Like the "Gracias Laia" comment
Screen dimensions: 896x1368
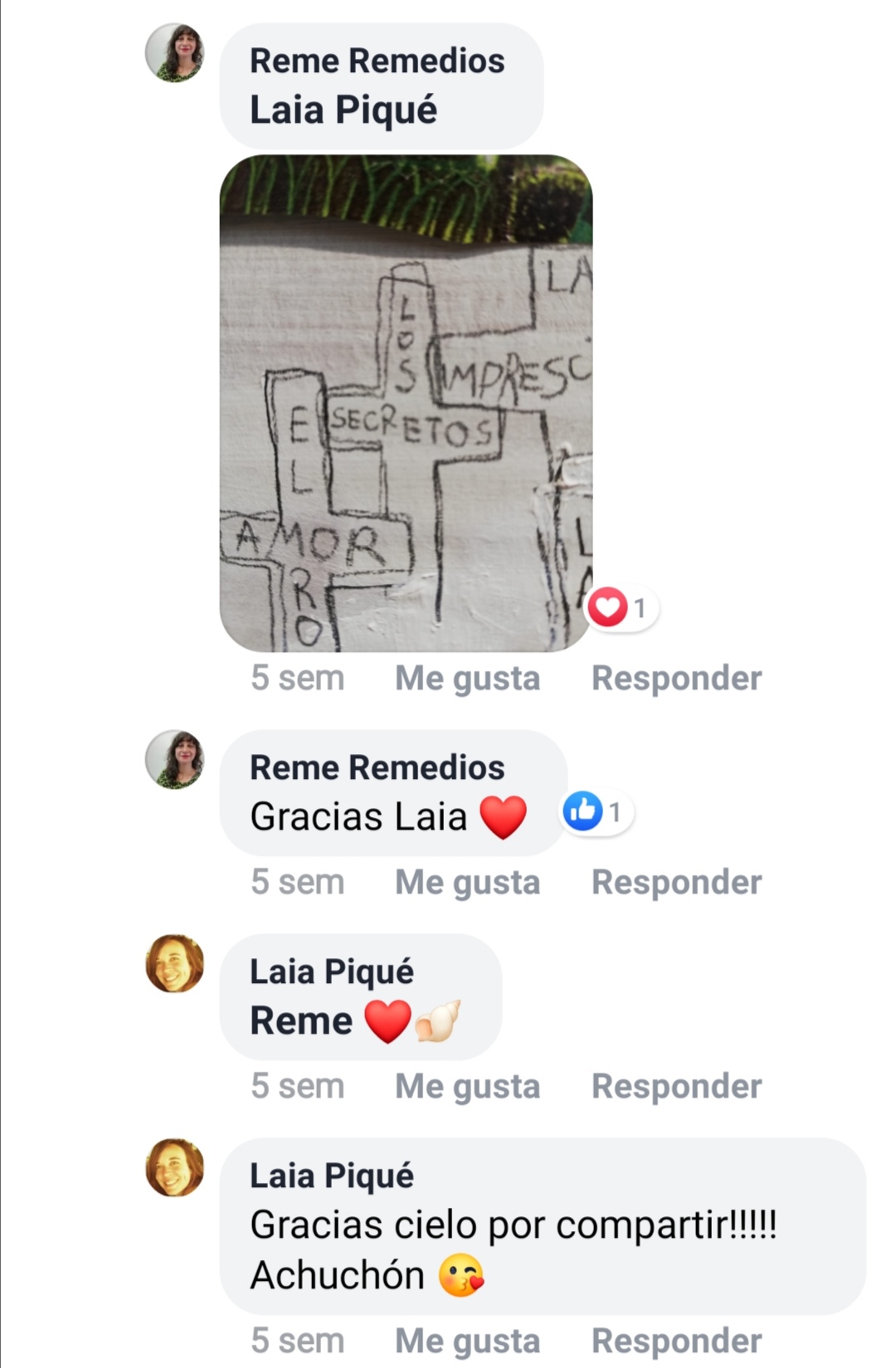tap(467, 883)
